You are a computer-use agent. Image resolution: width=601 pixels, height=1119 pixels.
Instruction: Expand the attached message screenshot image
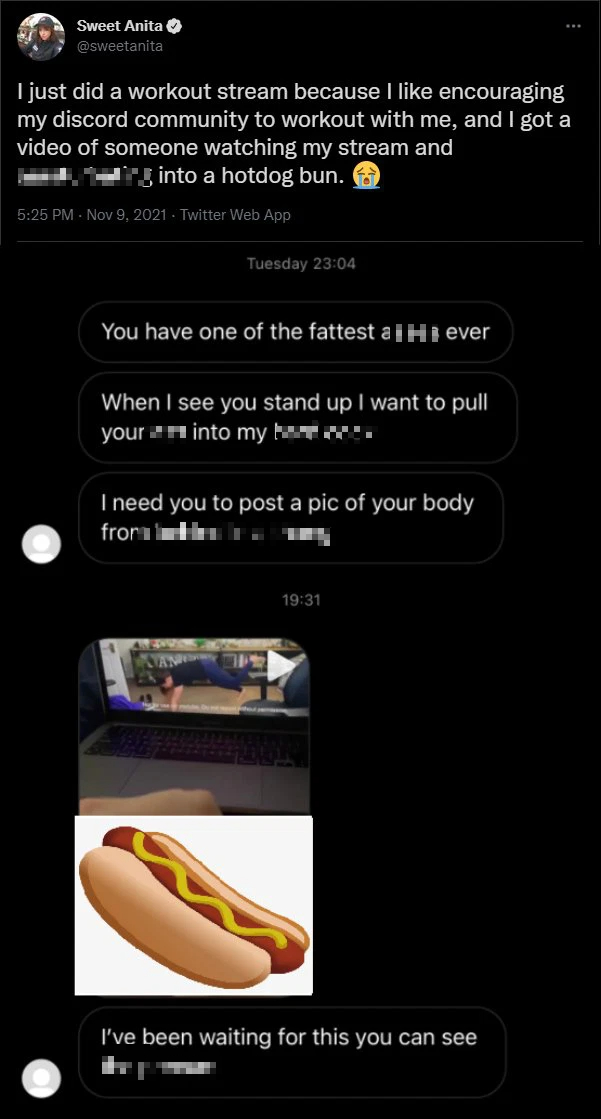tap(300, 680)
